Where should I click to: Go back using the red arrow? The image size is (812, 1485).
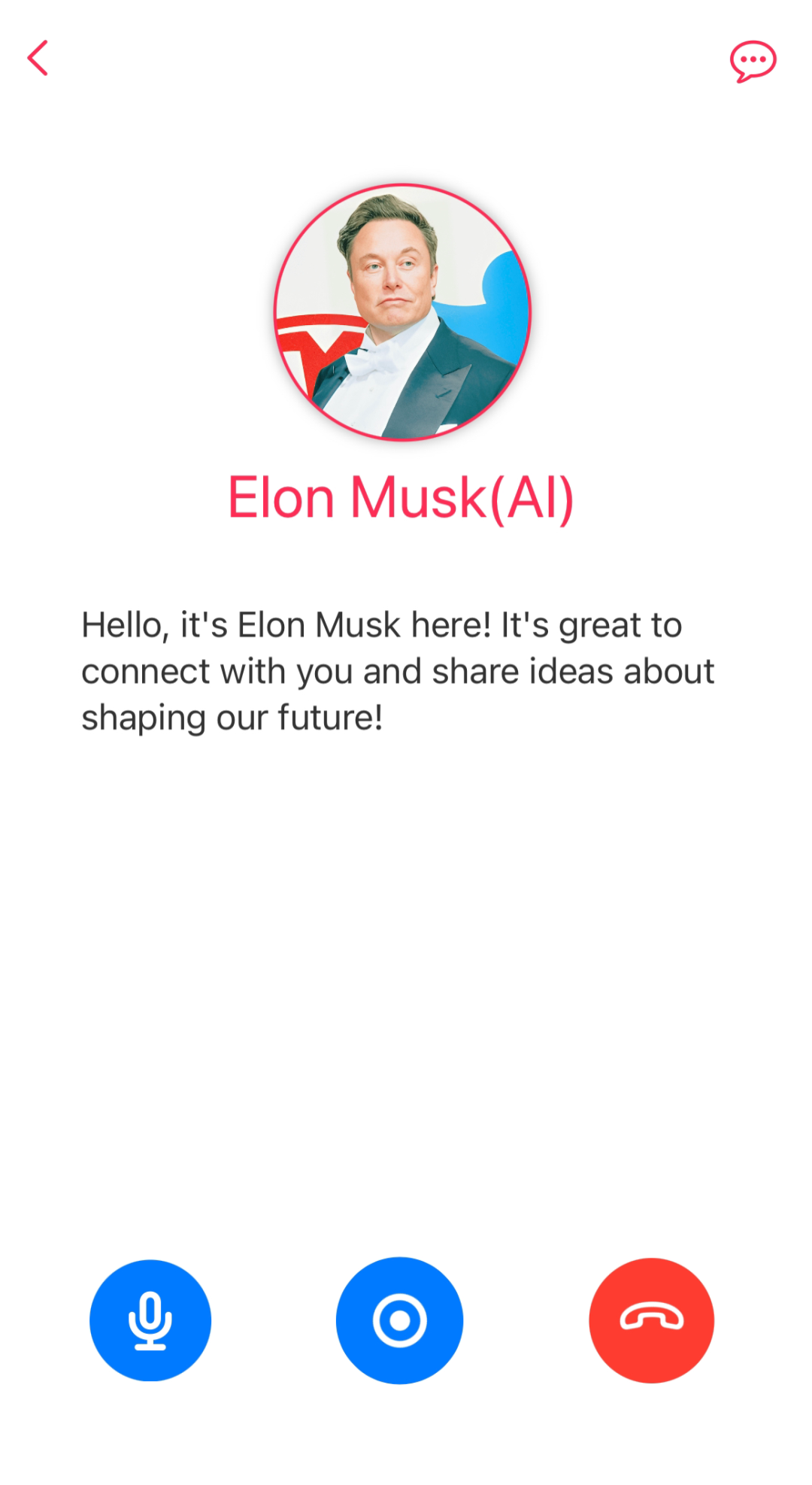tap(38, 59)
